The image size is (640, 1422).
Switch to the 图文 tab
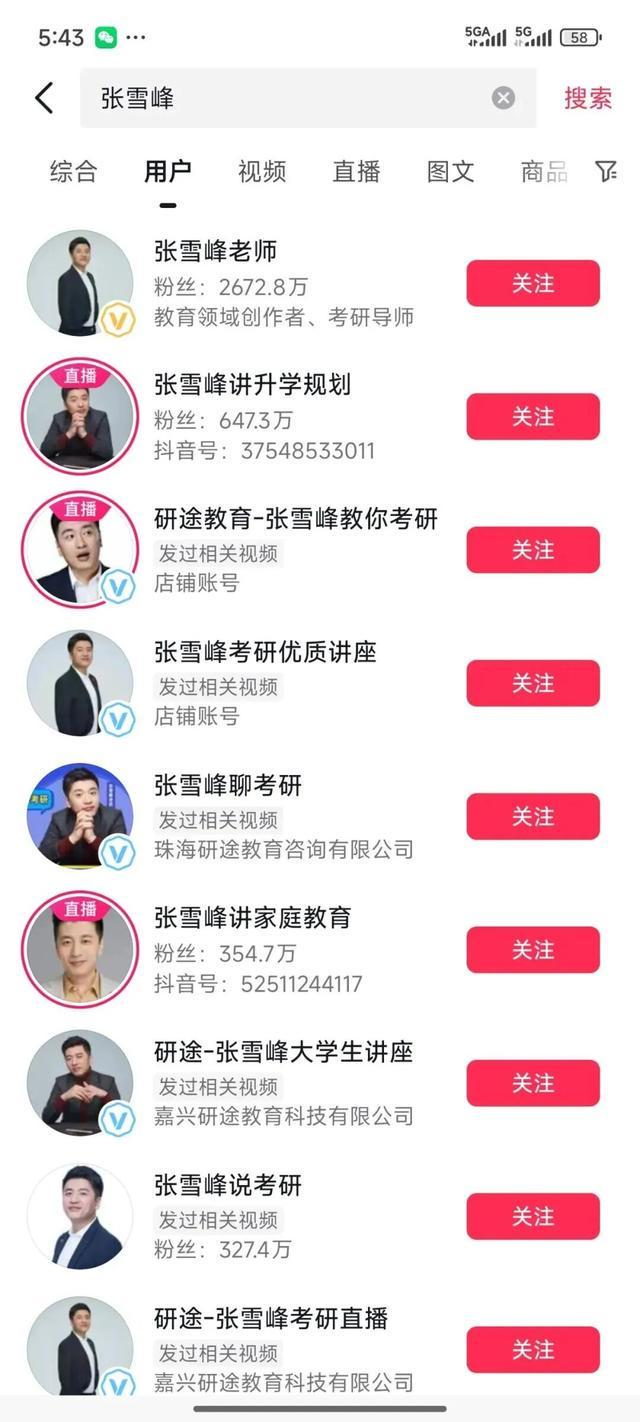(x=451, y=171)
